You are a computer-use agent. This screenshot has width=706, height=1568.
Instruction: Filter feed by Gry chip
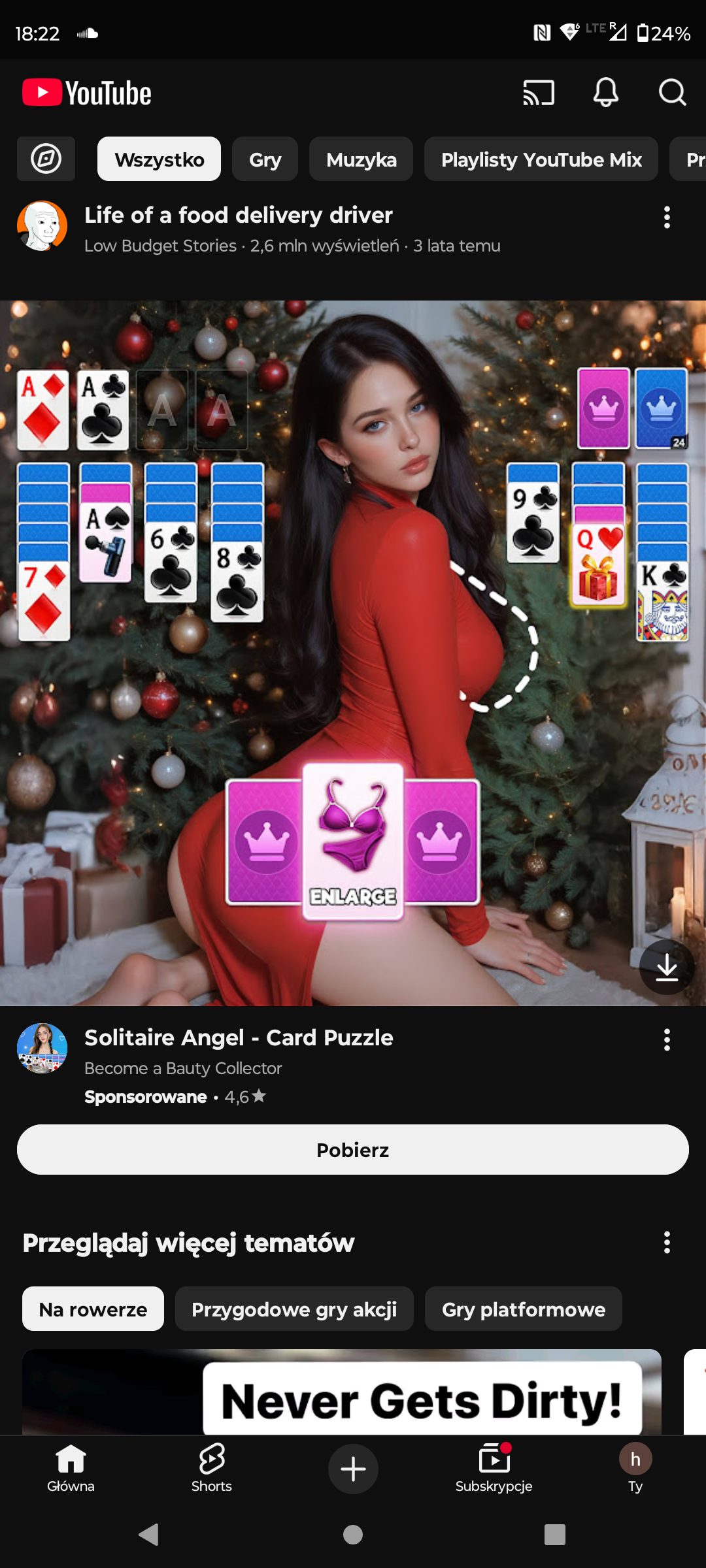click(x=265, y=159)
